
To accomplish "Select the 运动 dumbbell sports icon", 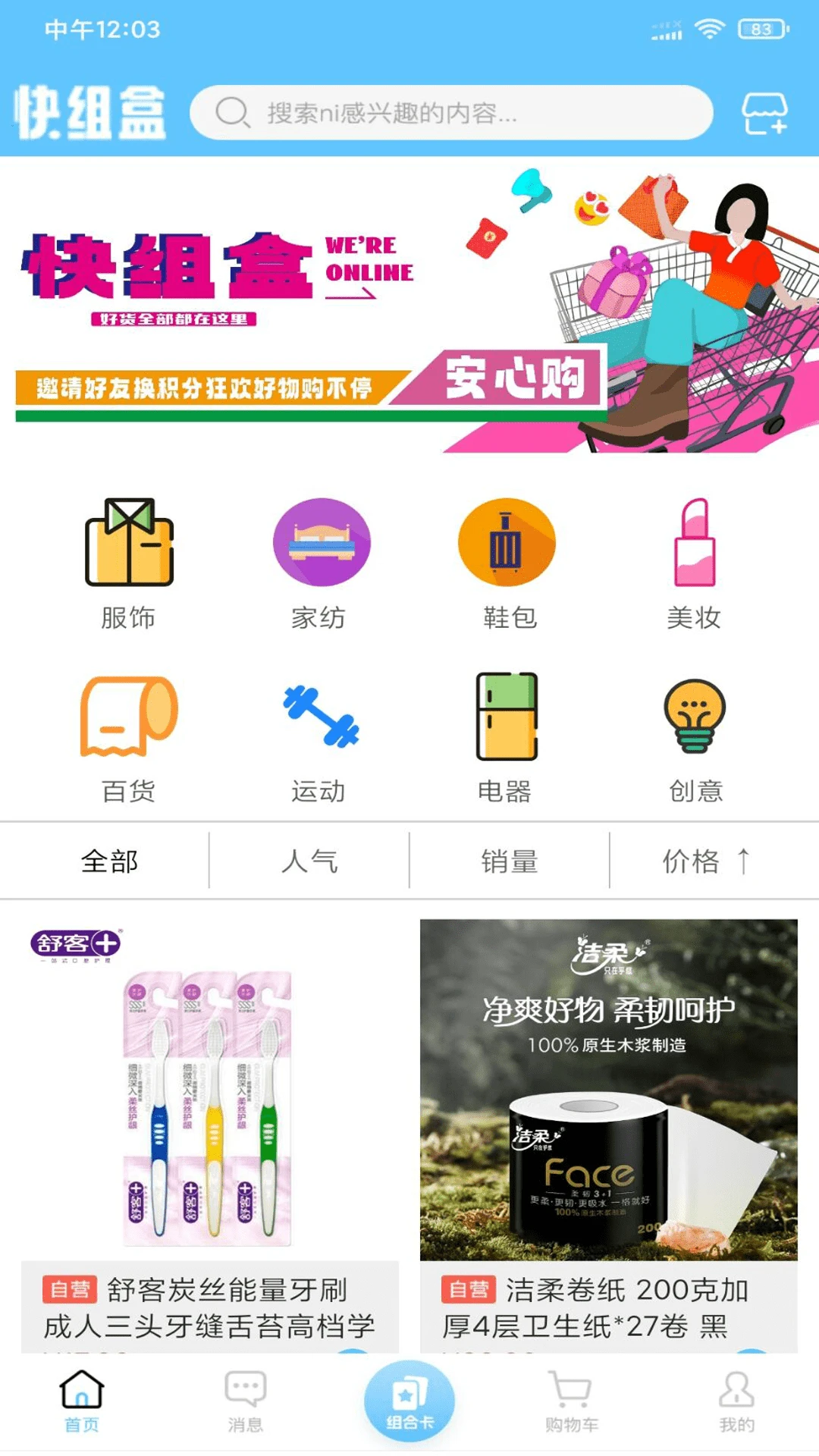I will click(319, 718).
